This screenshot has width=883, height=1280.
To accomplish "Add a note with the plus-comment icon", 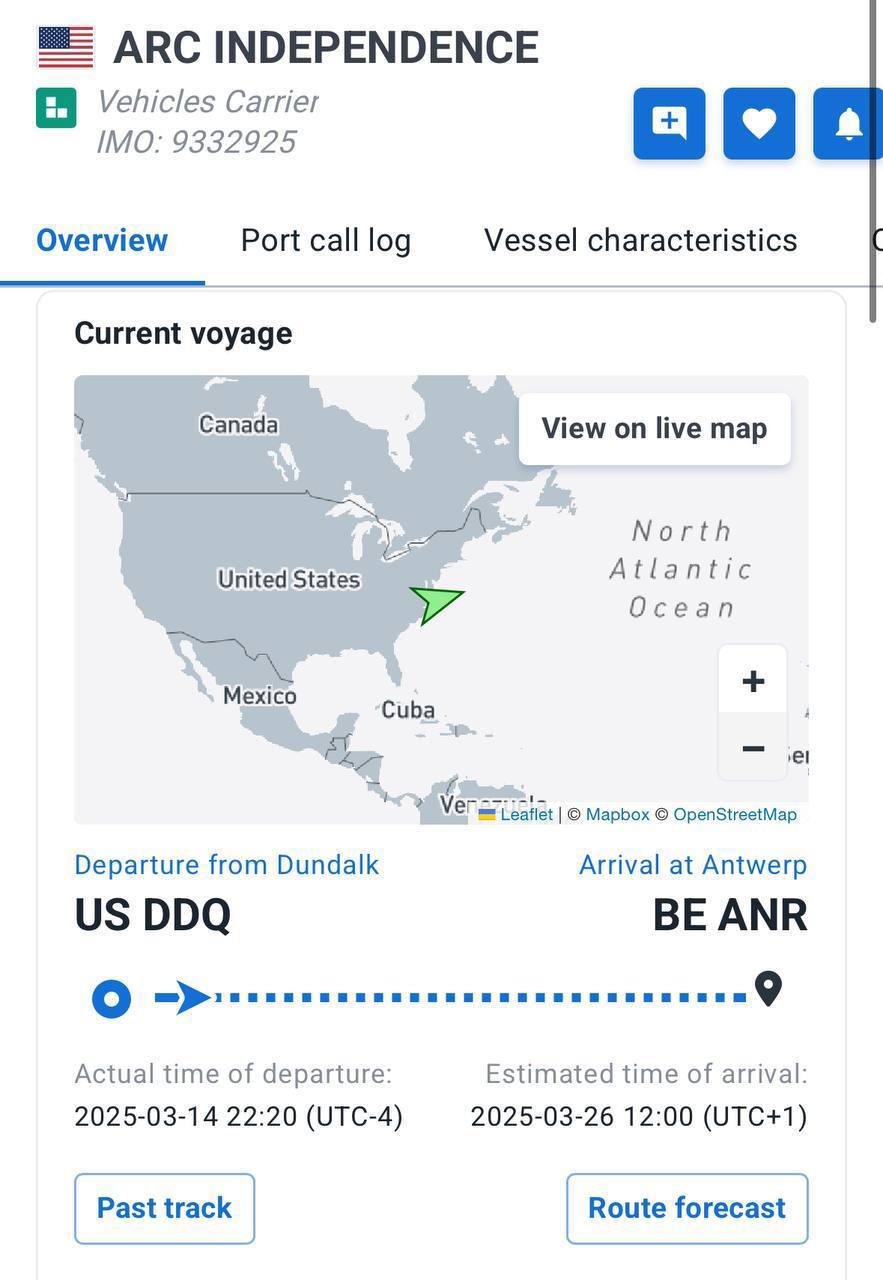I will pos(669,124).
